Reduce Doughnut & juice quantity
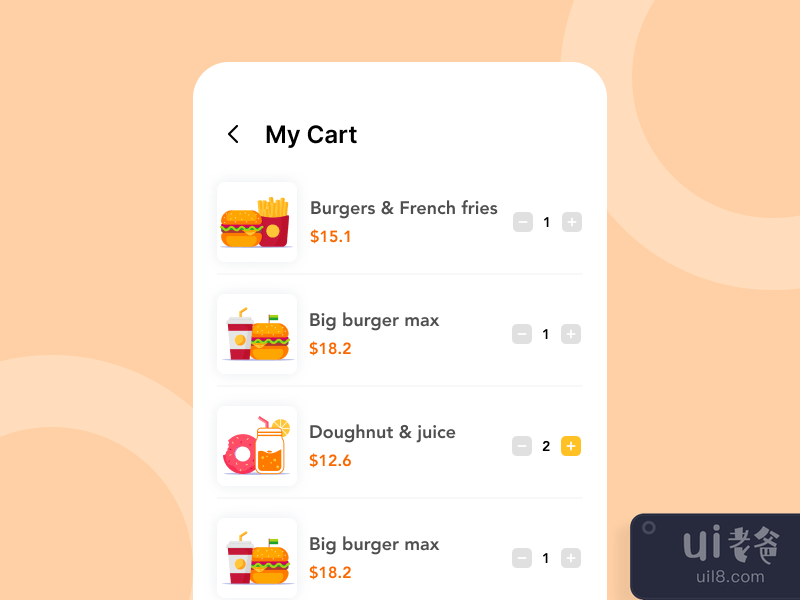Image resolution: width=800 pixels, height=600 pixels. 522,446
